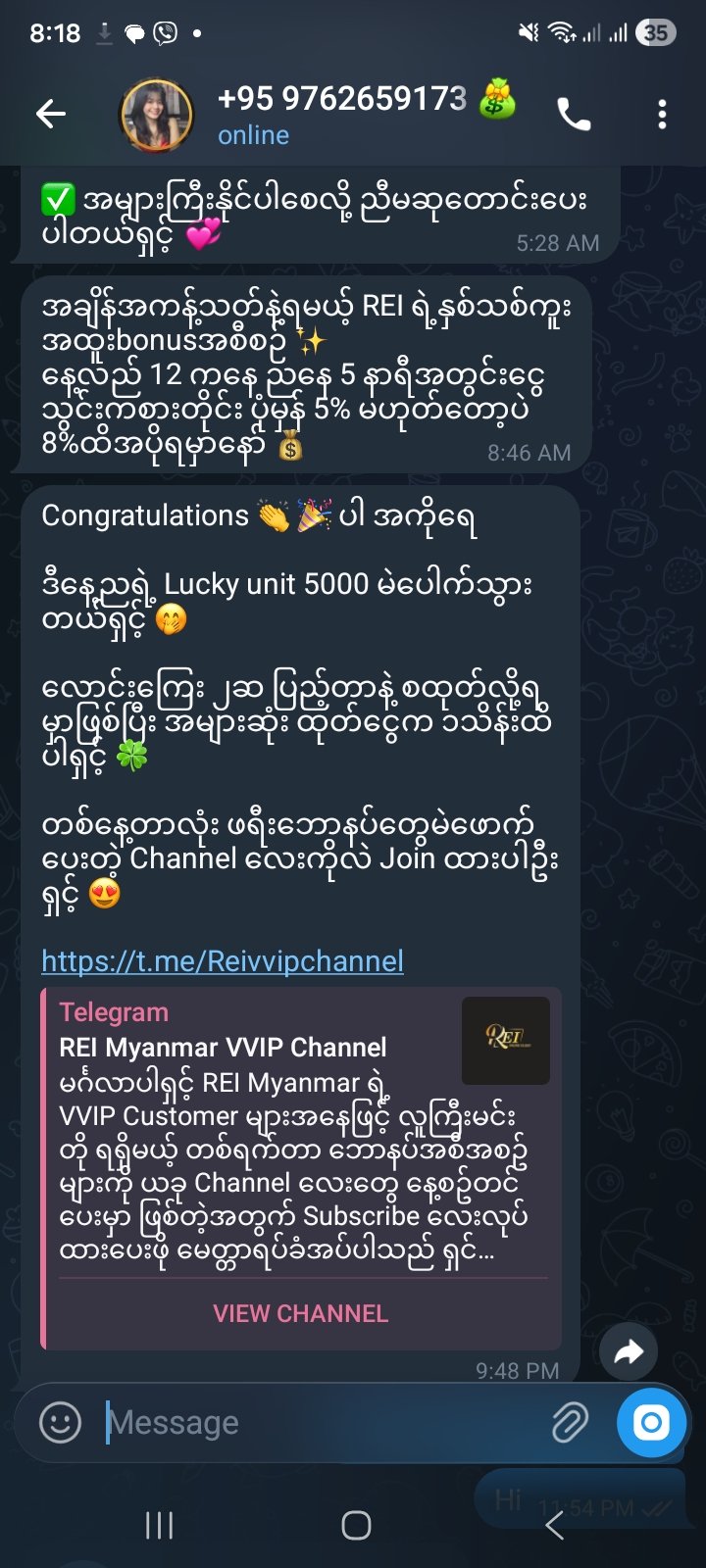The width and height of the screenshot is (706, 1568).
Task: Attach a file with the paperclip
Action: point(570,1422)
